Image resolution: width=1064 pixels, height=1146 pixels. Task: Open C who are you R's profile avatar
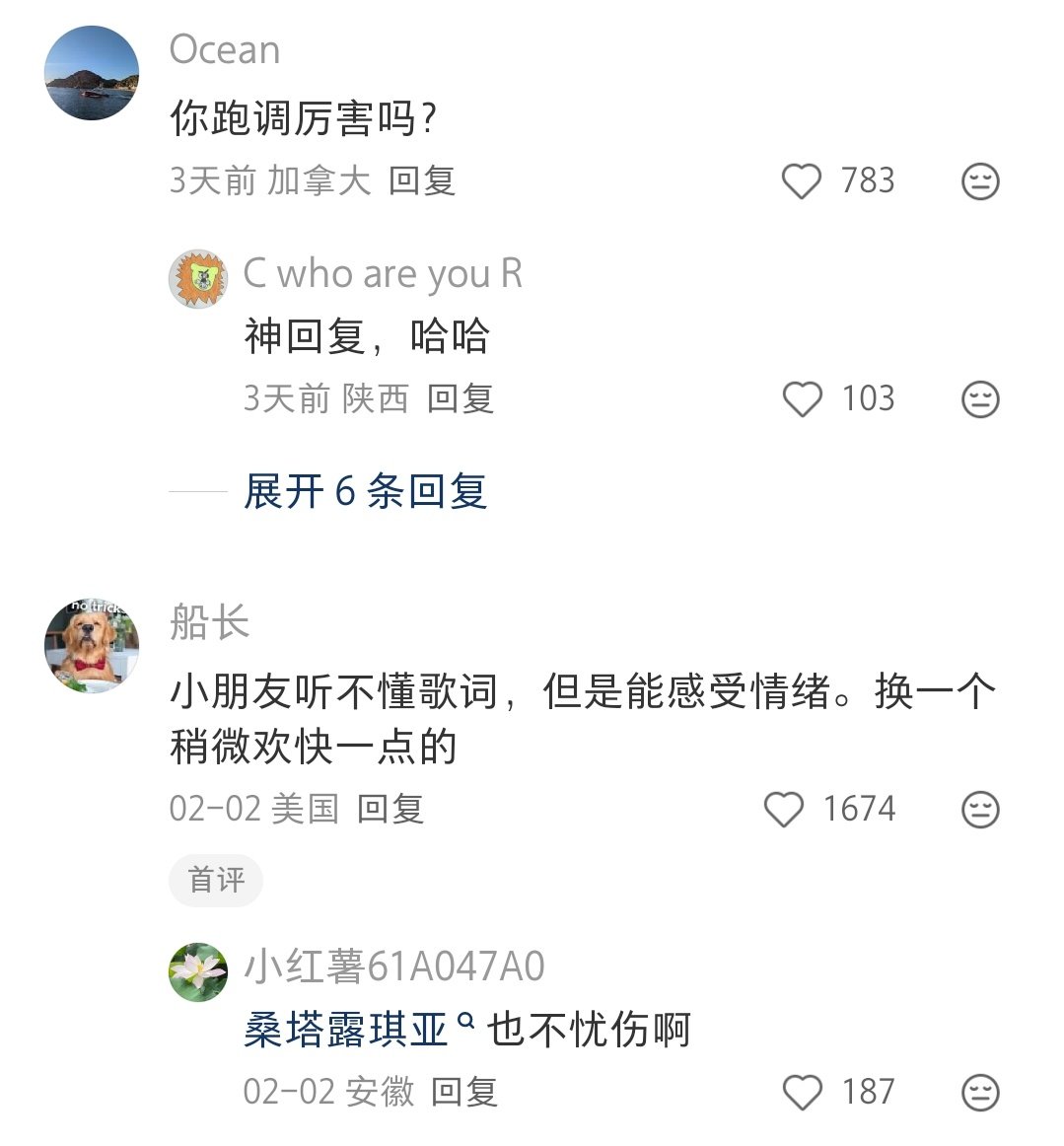198,279
